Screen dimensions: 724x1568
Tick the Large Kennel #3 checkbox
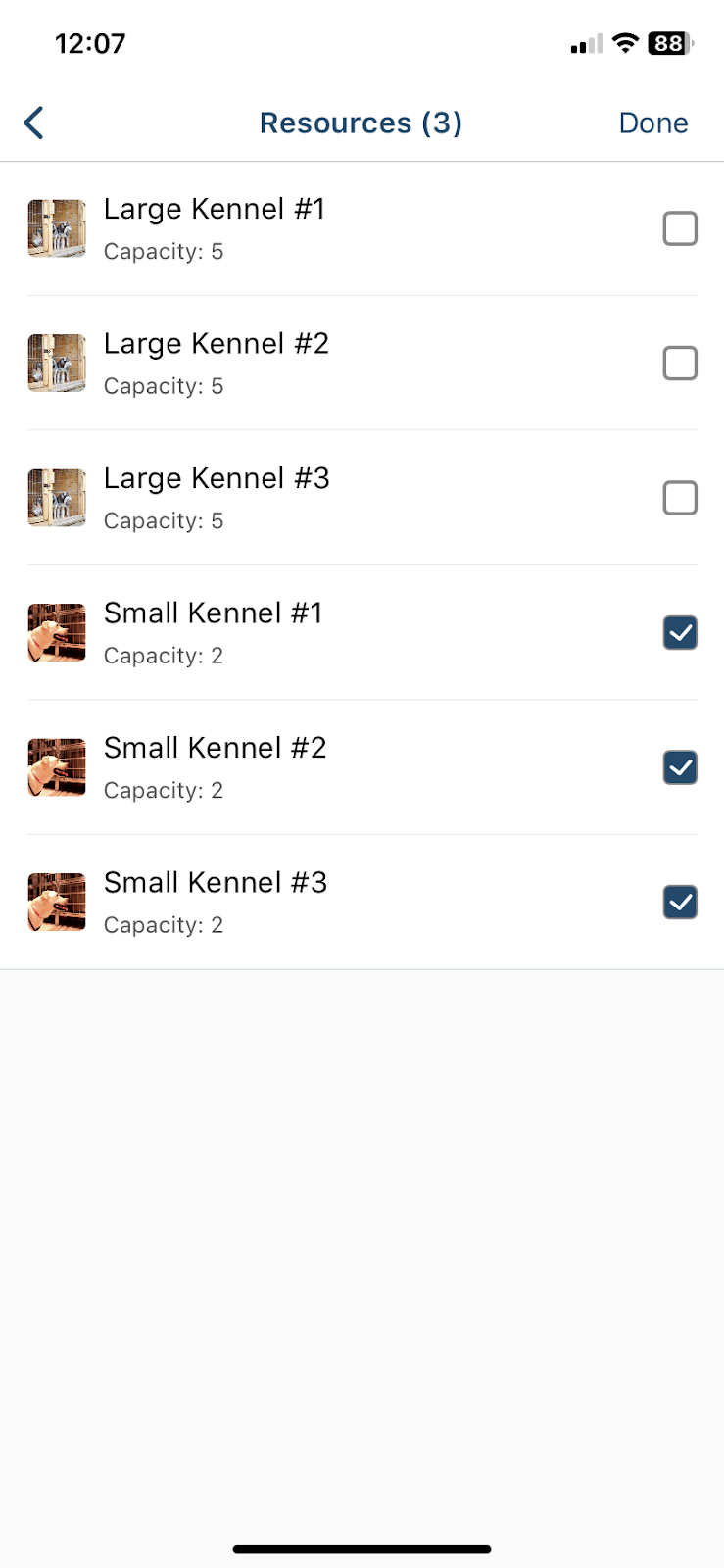tap(680, 498)
